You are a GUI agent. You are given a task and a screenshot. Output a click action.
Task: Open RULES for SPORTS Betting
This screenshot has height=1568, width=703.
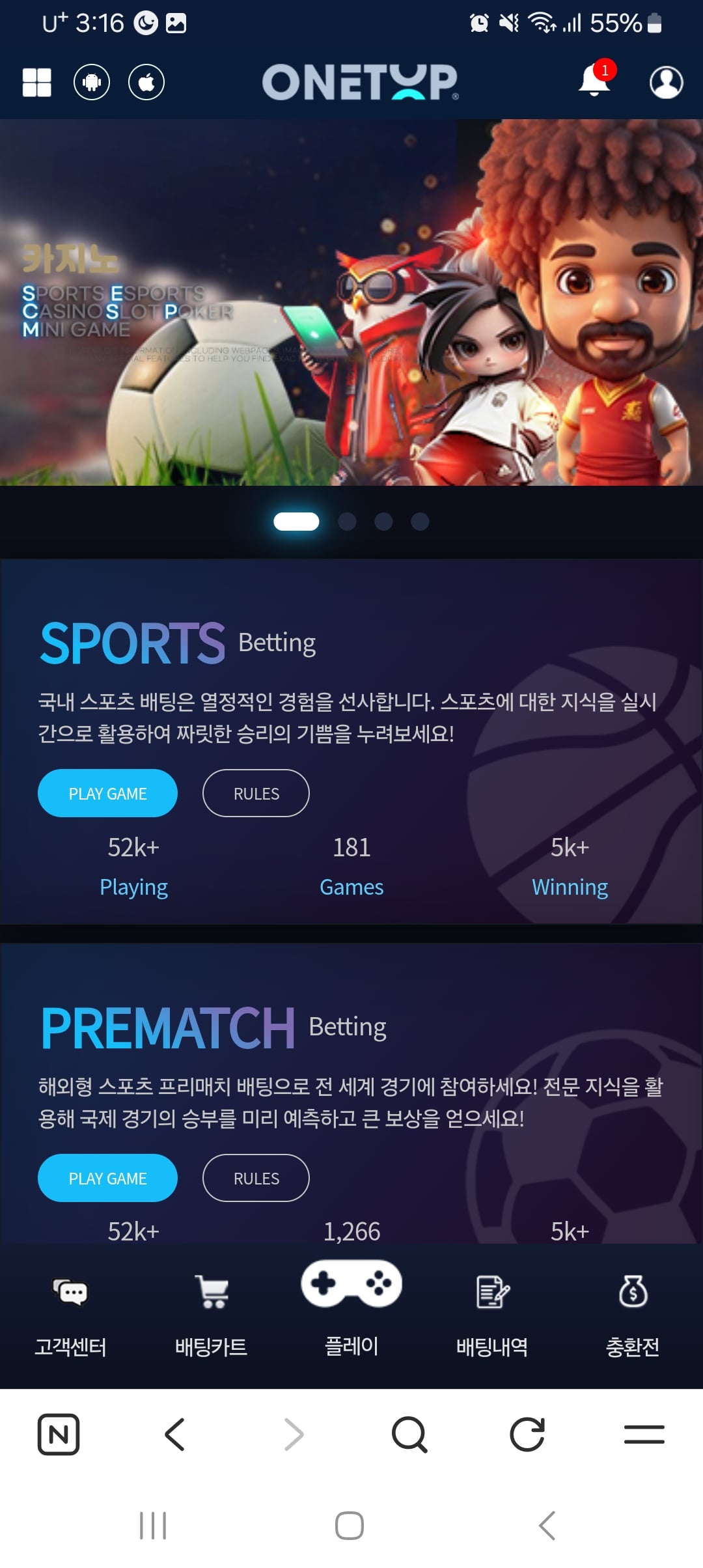256,793
